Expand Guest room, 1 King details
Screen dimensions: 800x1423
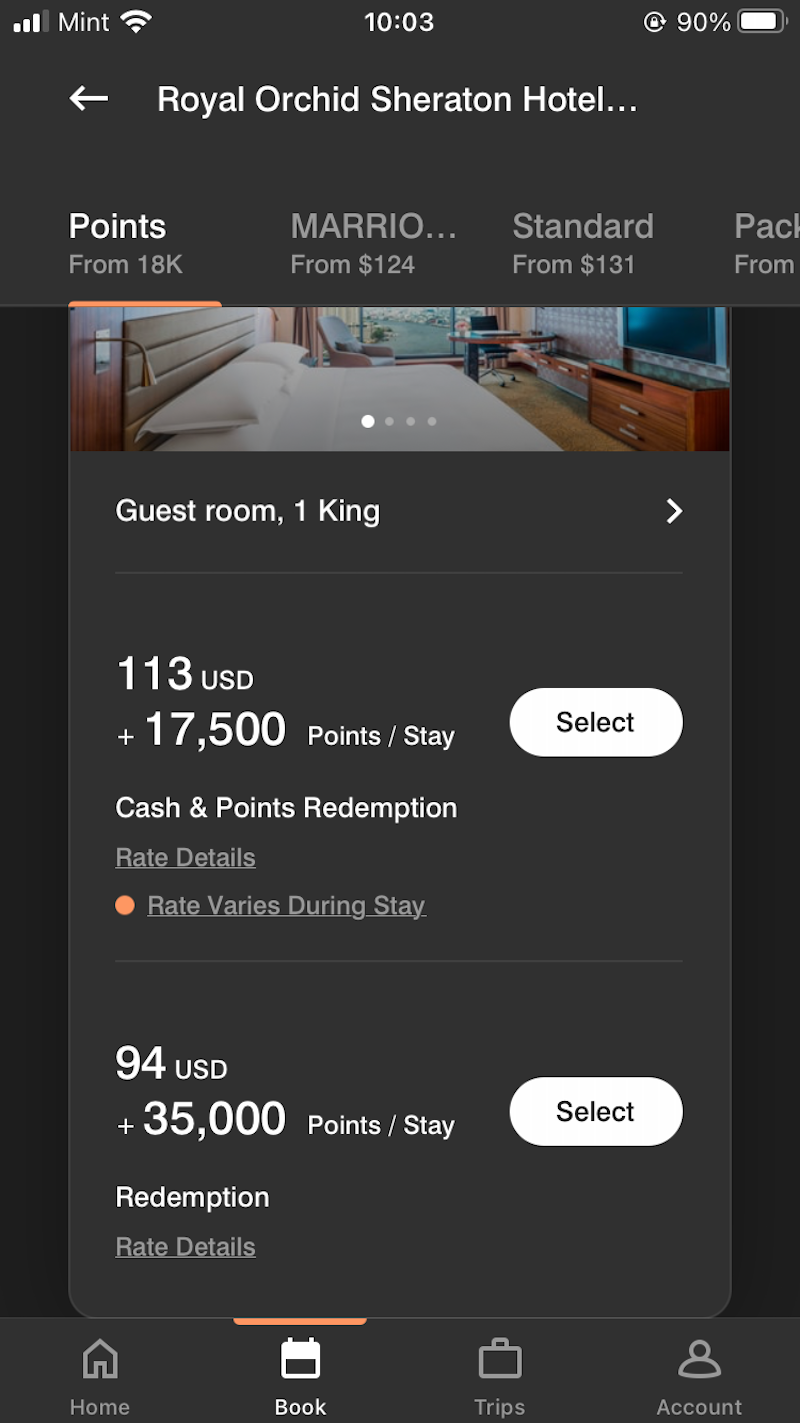point(398,511)
